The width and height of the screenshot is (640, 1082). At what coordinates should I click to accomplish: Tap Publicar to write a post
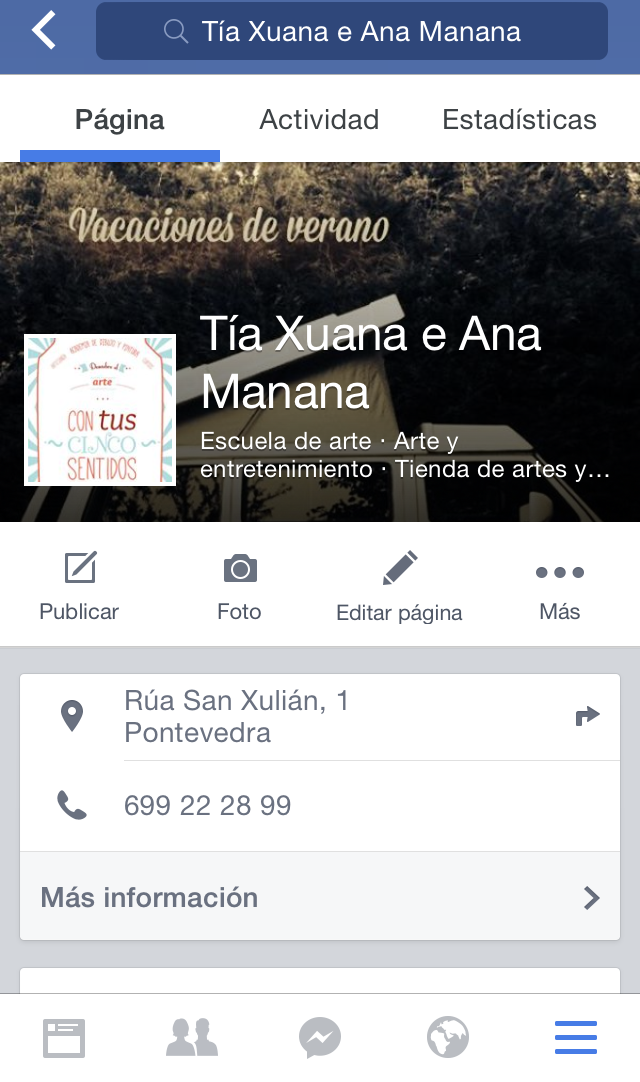tap(79, 586)
